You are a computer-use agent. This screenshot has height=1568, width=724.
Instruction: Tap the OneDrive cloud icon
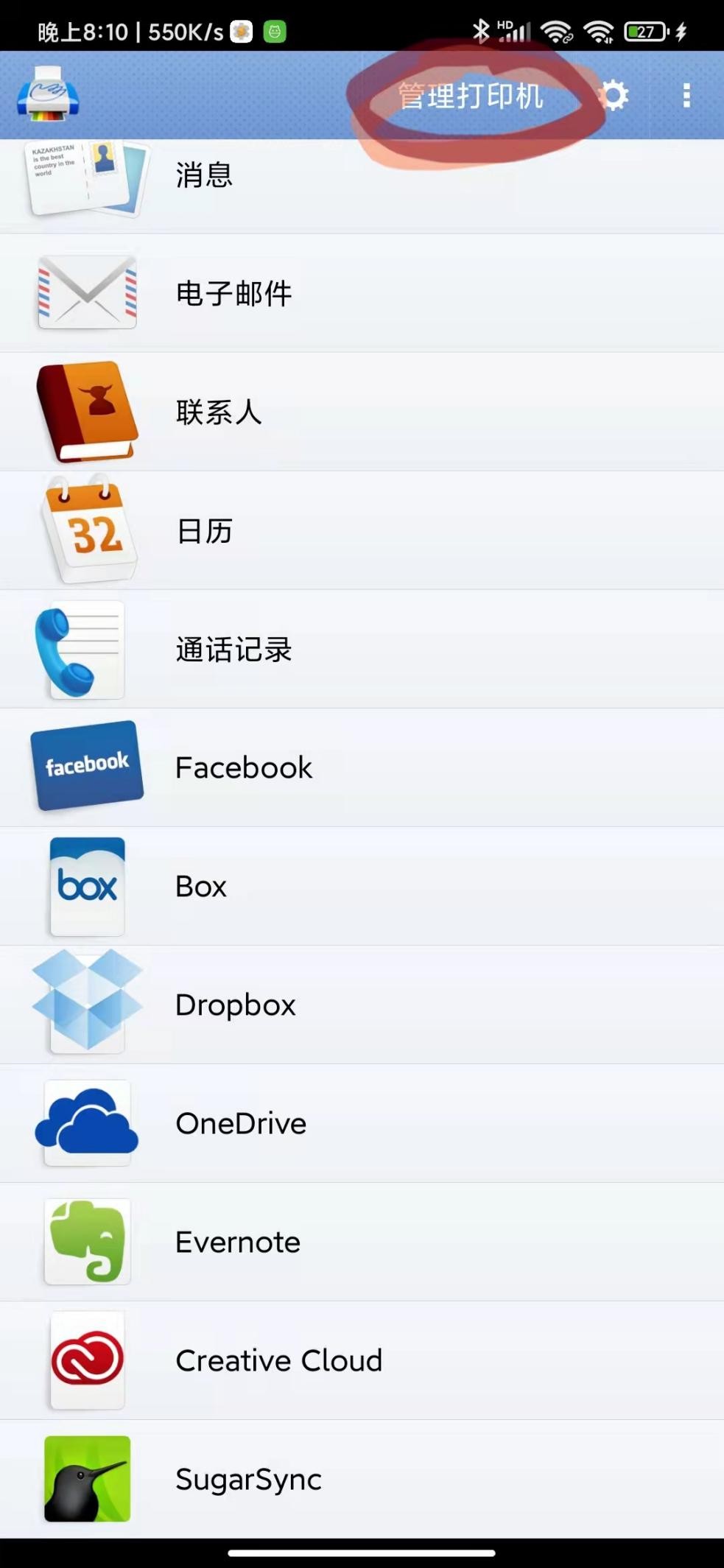[x=86, y=1122]
